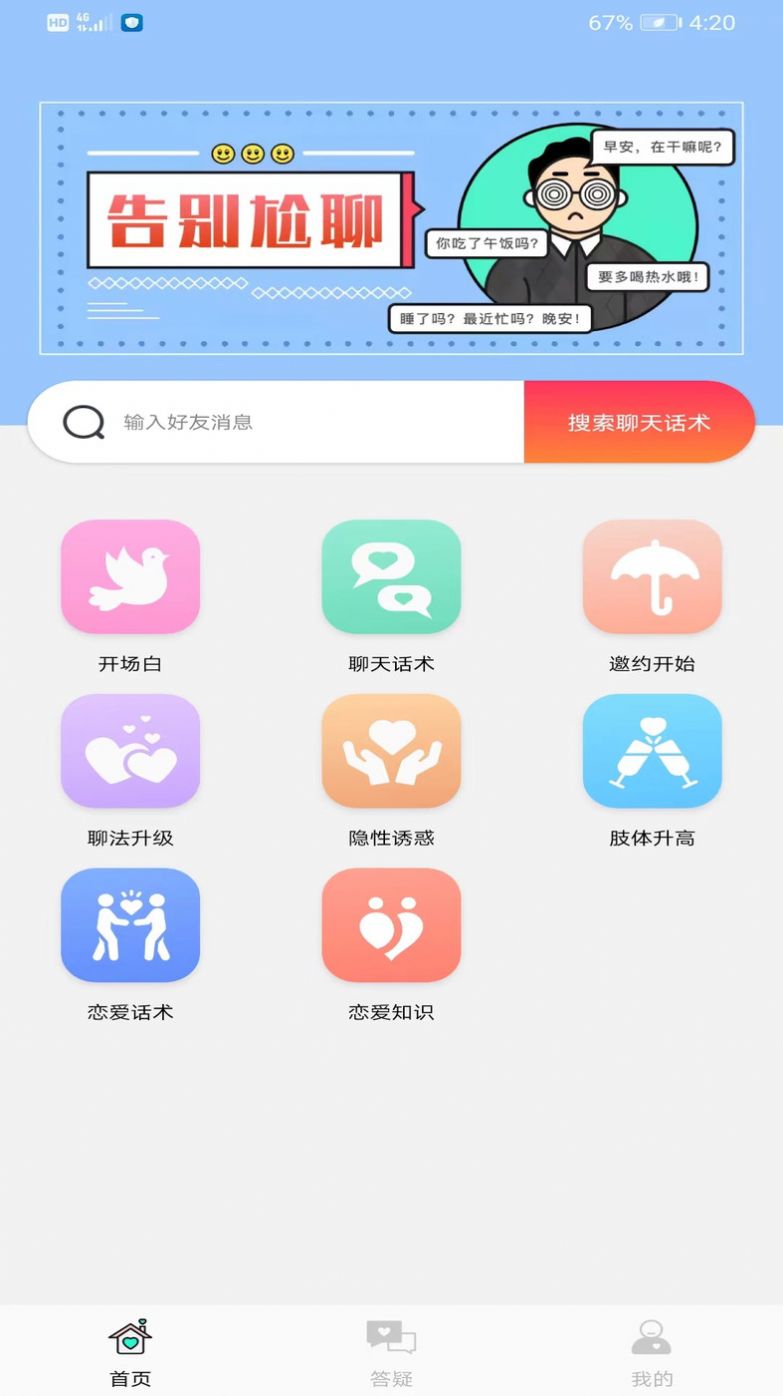
Task: Select the magnifier icon in search bar
Action: tap(84, 422)
